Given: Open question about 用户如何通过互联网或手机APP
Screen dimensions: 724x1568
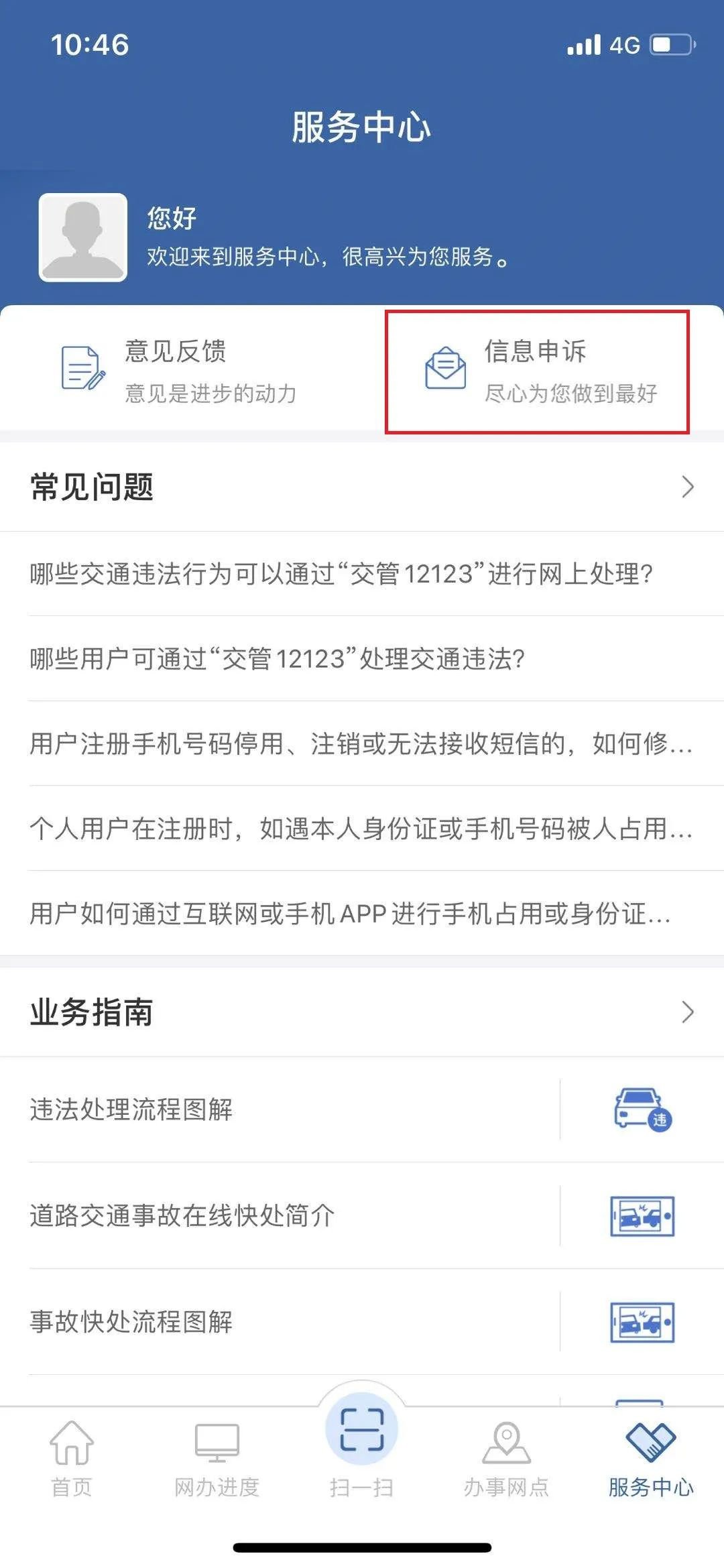Looking at the screenshot, I should (350, 914).
